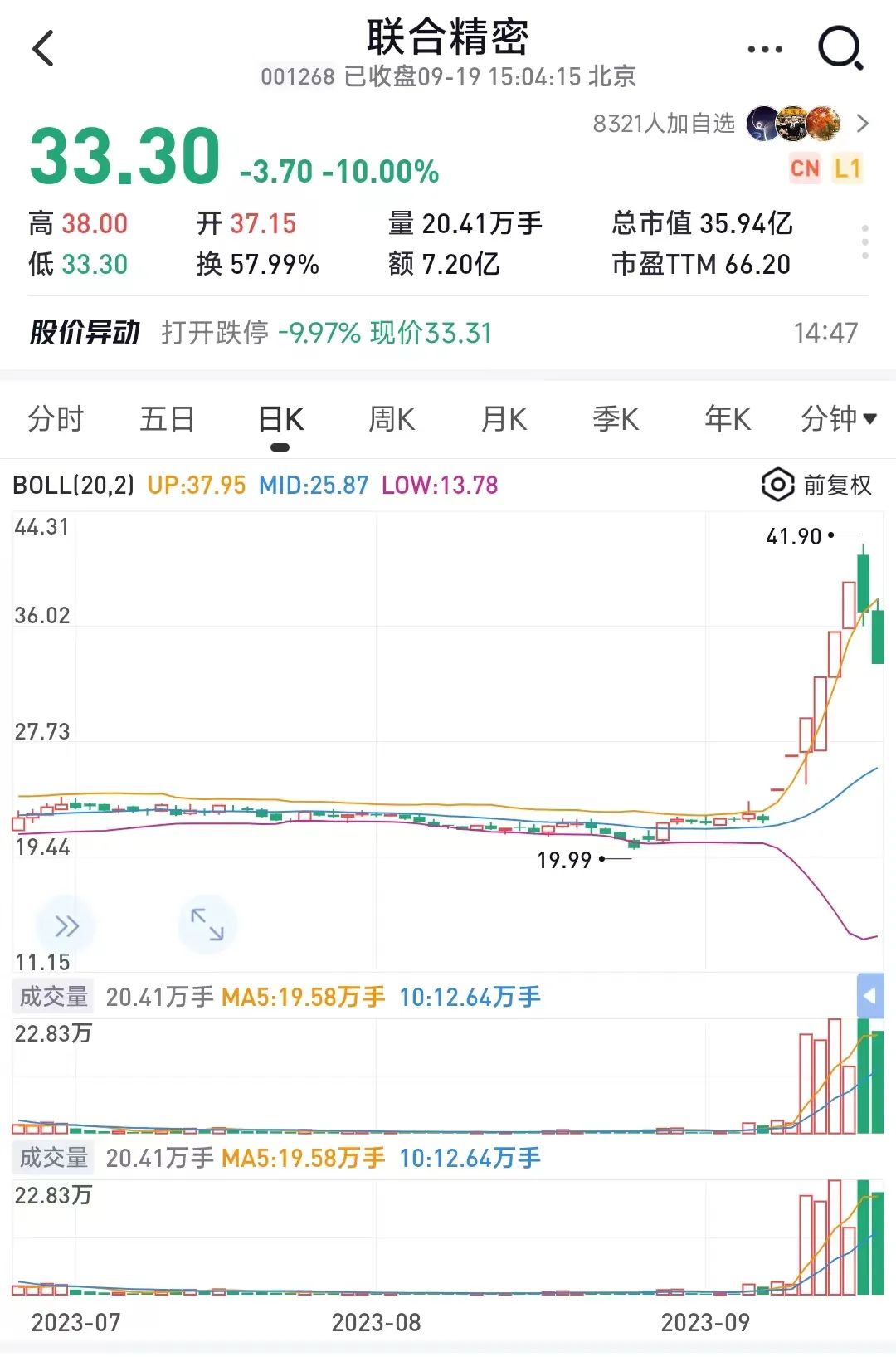
Task: Tap the double-arrow chart shift button
Action: (x=66, y=925)
